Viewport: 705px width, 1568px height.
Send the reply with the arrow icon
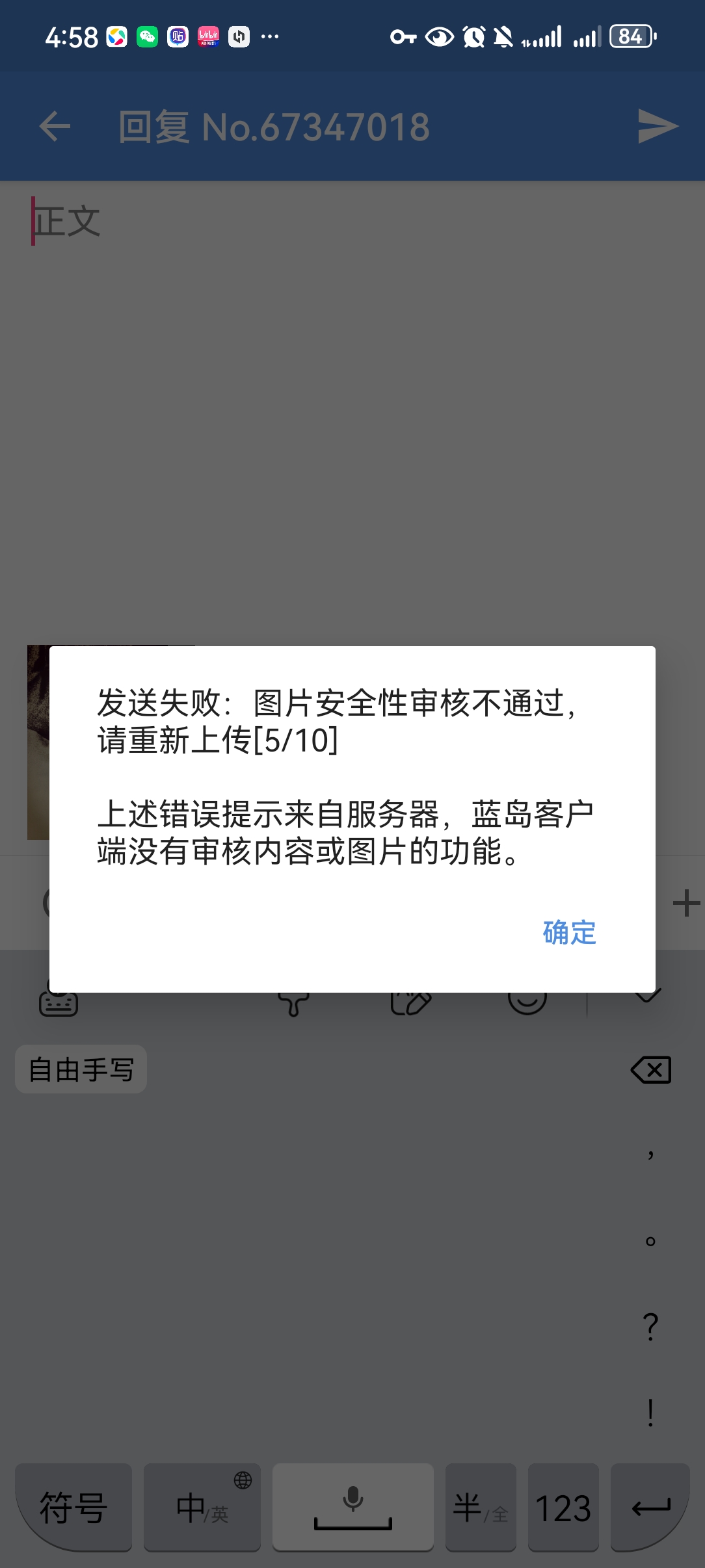658,126
